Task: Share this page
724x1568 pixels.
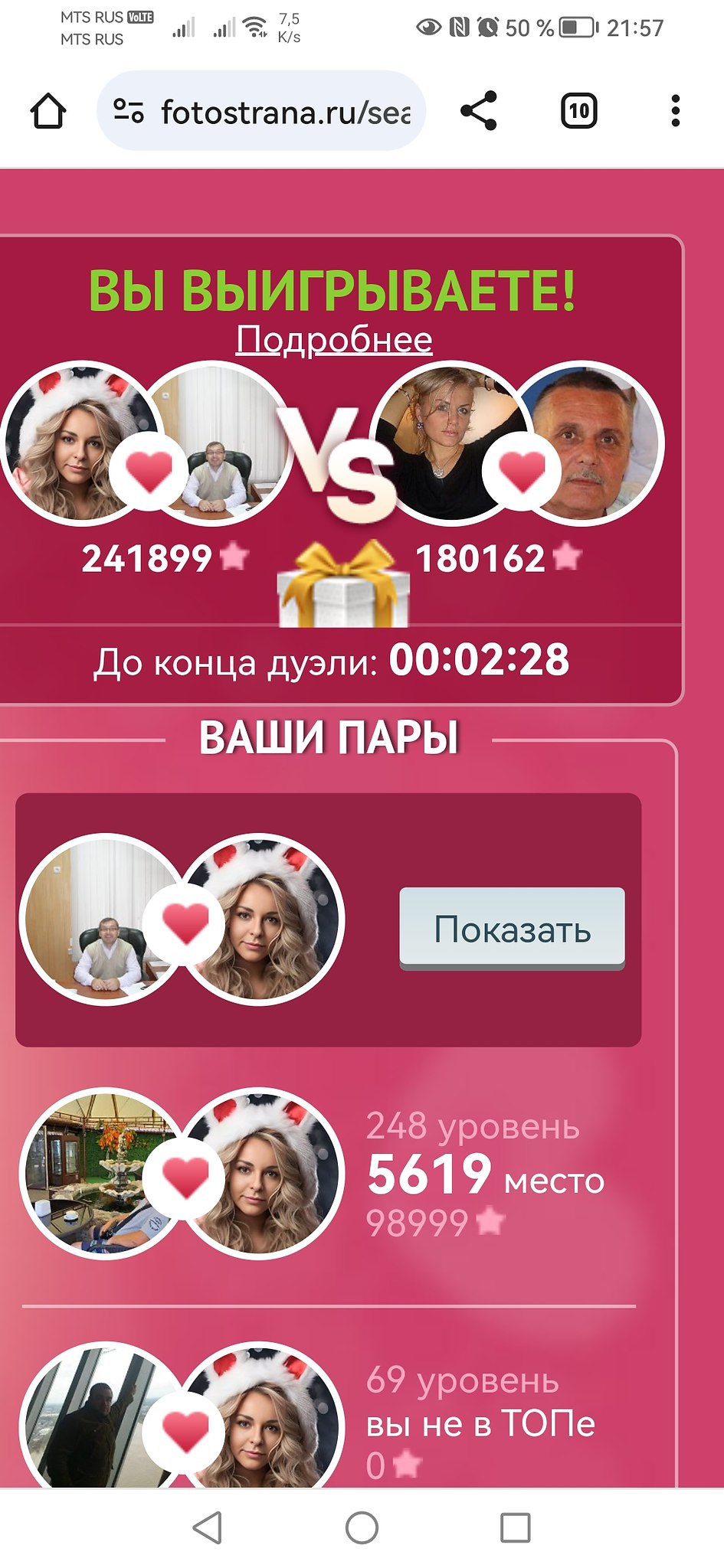Action: [x=479, y=111]
